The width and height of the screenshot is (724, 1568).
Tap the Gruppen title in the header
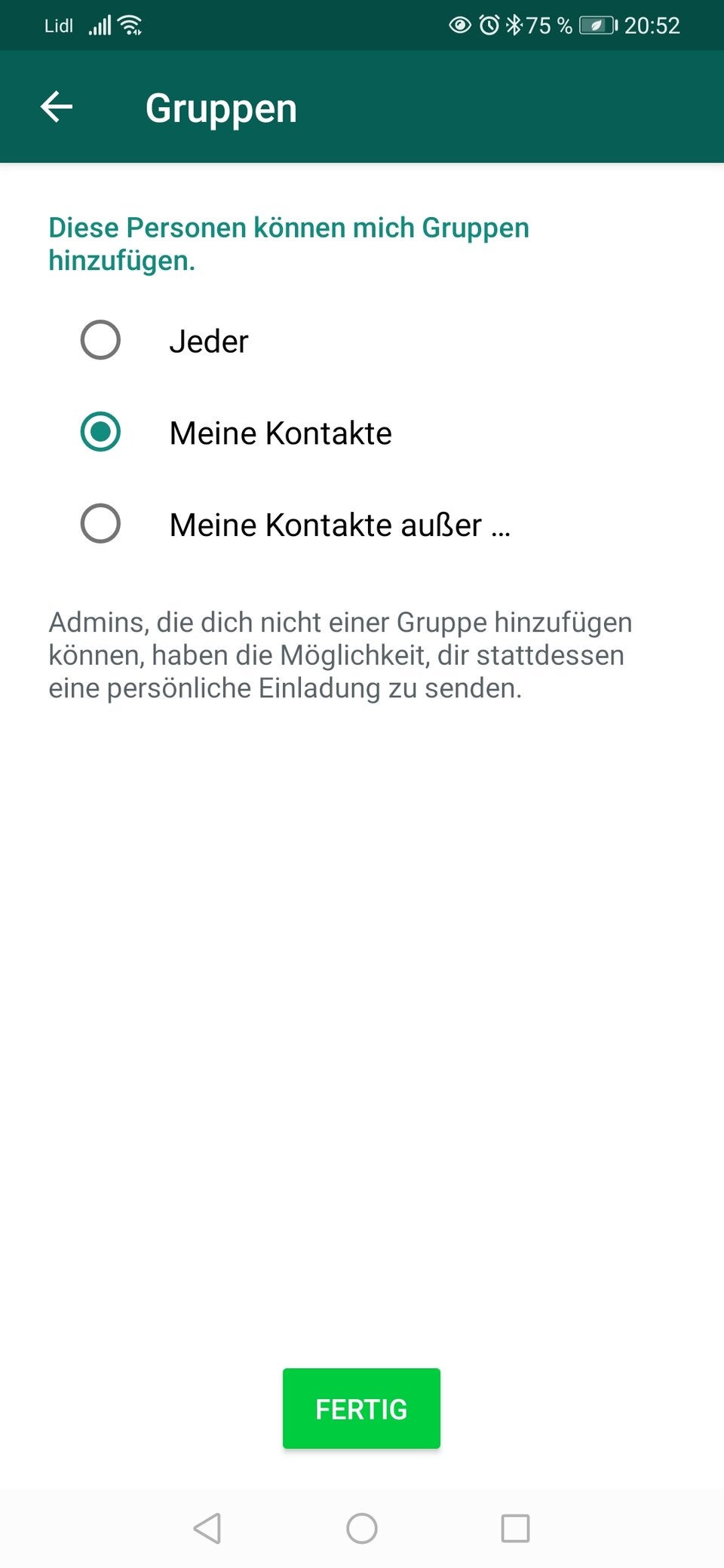pyautogui.click(x=220, y=106)
